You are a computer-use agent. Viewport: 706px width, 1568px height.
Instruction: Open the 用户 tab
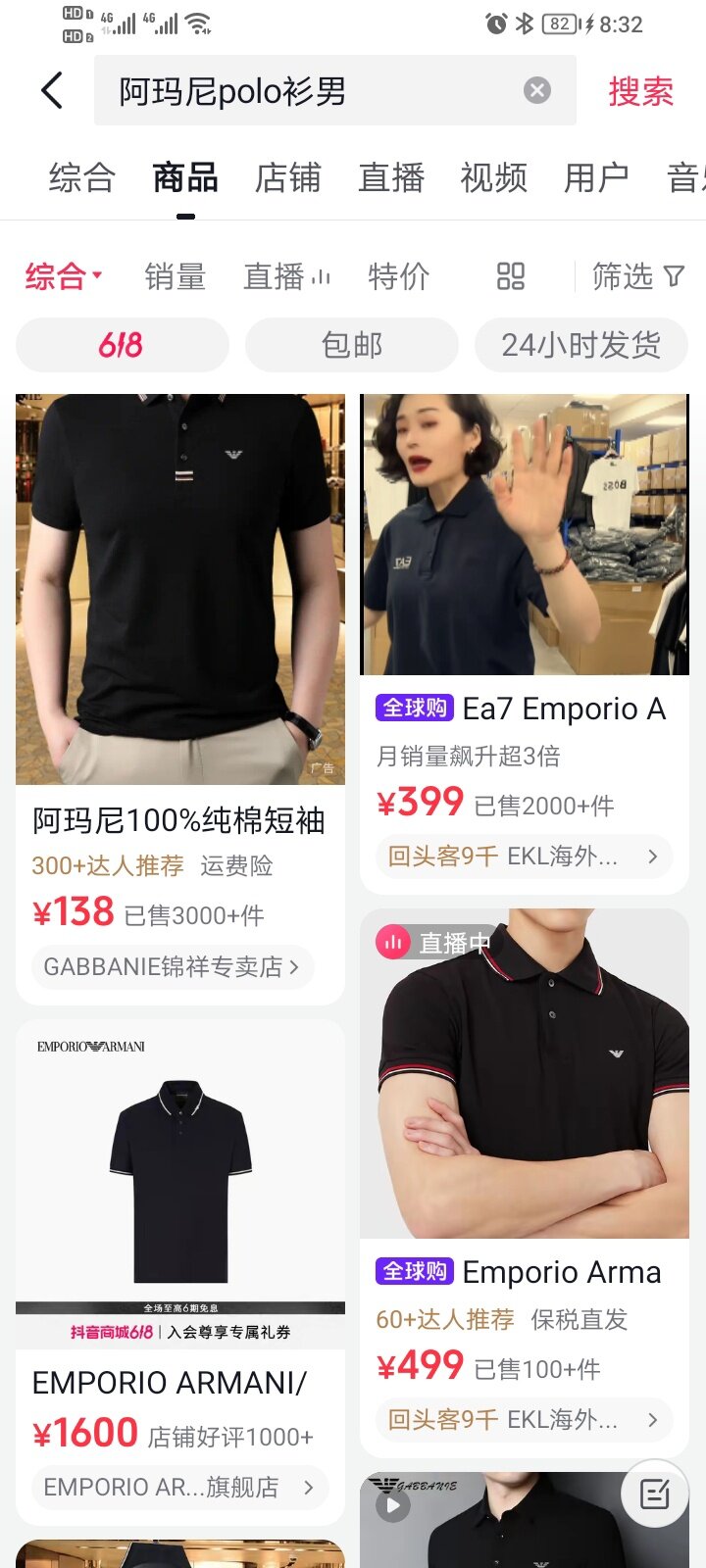tap(596, 178)
